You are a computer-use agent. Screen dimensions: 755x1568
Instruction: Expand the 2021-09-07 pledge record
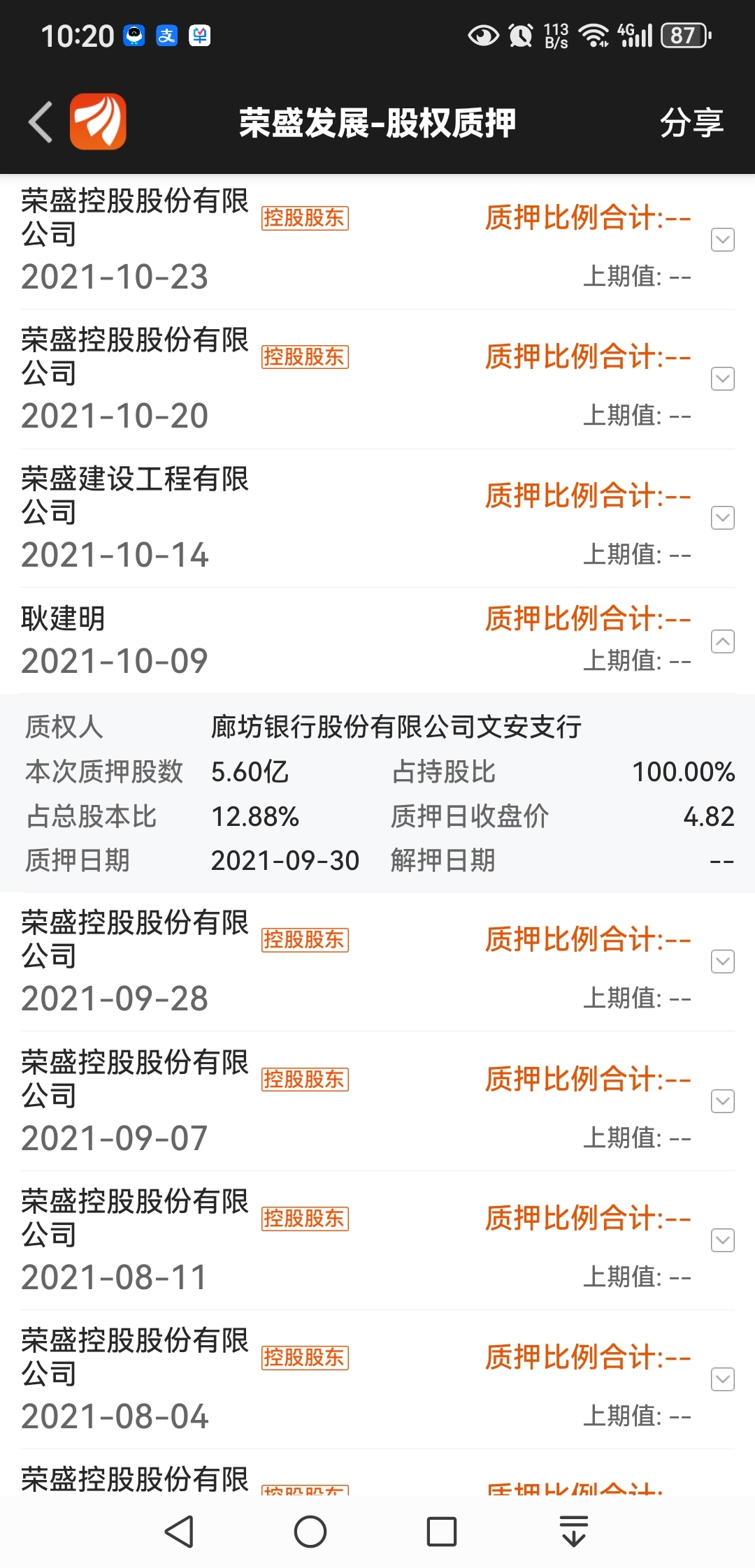click(x=722, y=1101)
